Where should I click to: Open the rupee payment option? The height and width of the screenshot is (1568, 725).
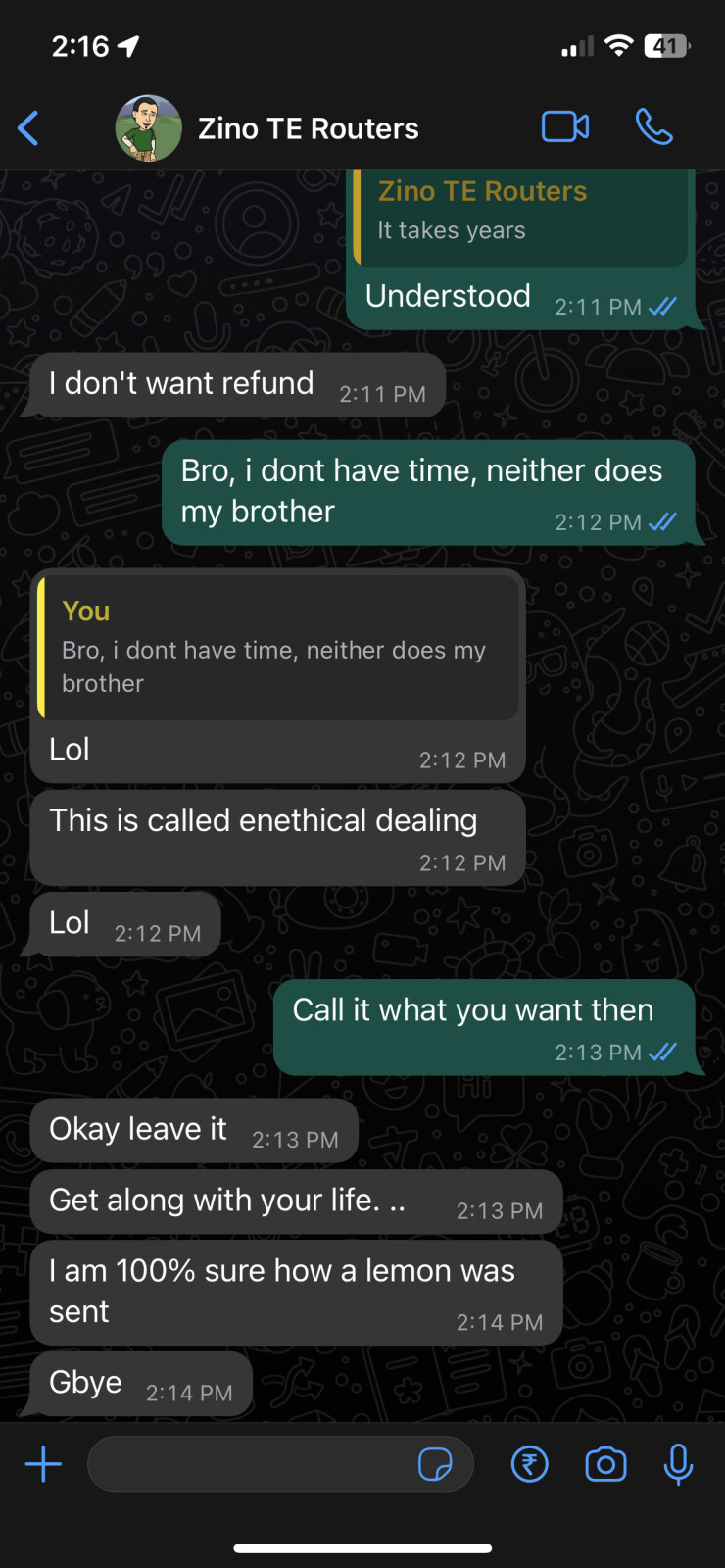530,1465
